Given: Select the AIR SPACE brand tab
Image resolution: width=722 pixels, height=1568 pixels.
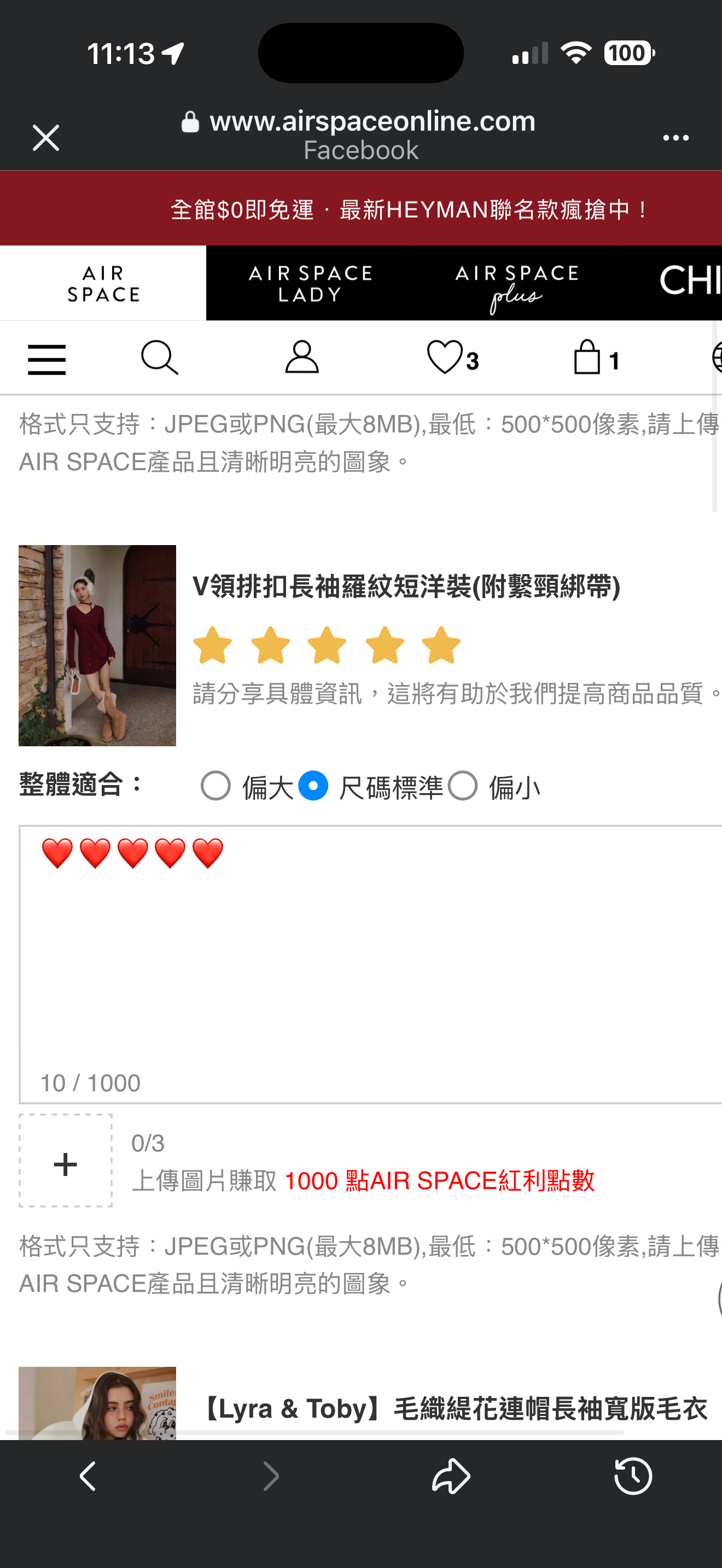Looking at the screenshot, I should (x=103, y=284).
